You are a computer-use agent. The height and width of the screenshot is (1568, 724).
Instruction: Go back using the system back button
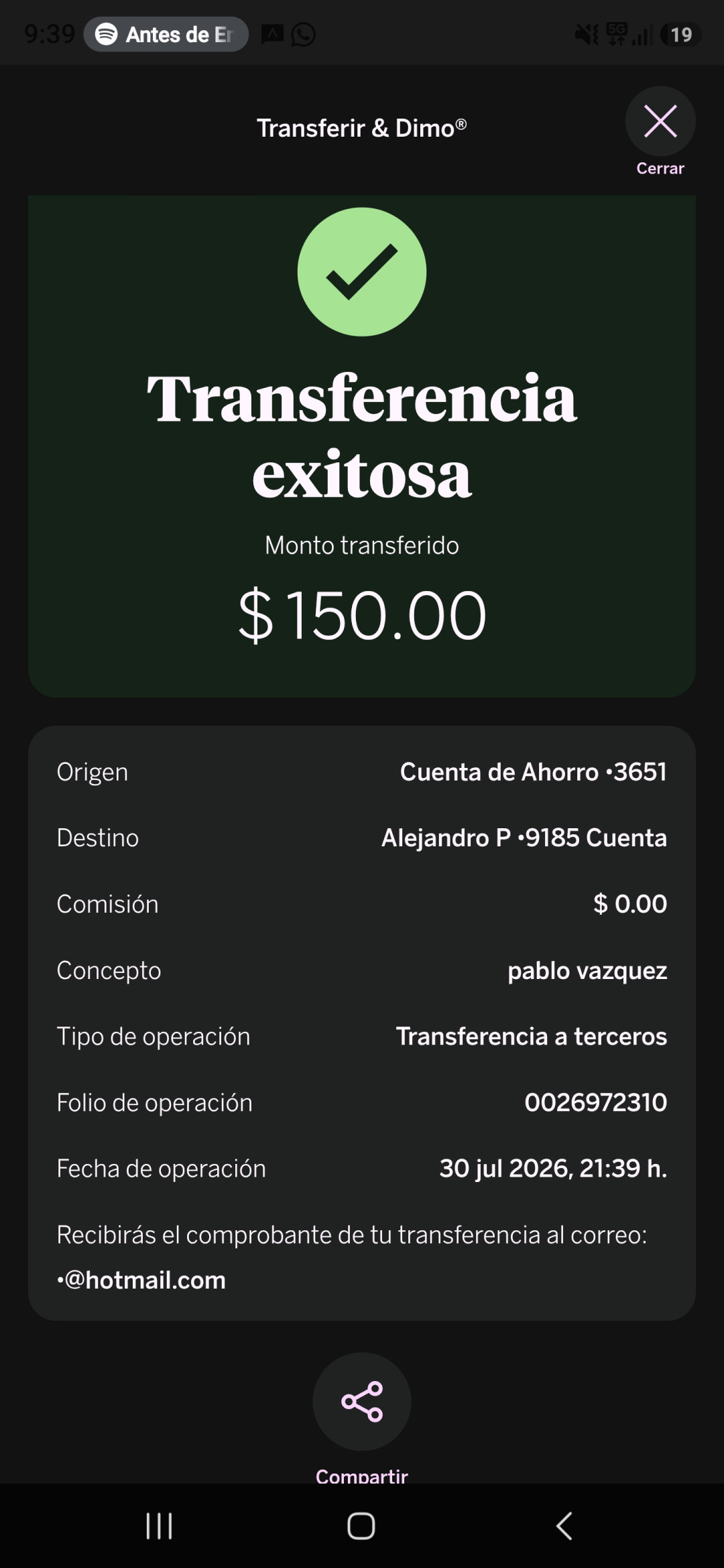[x=564, y=1526]
